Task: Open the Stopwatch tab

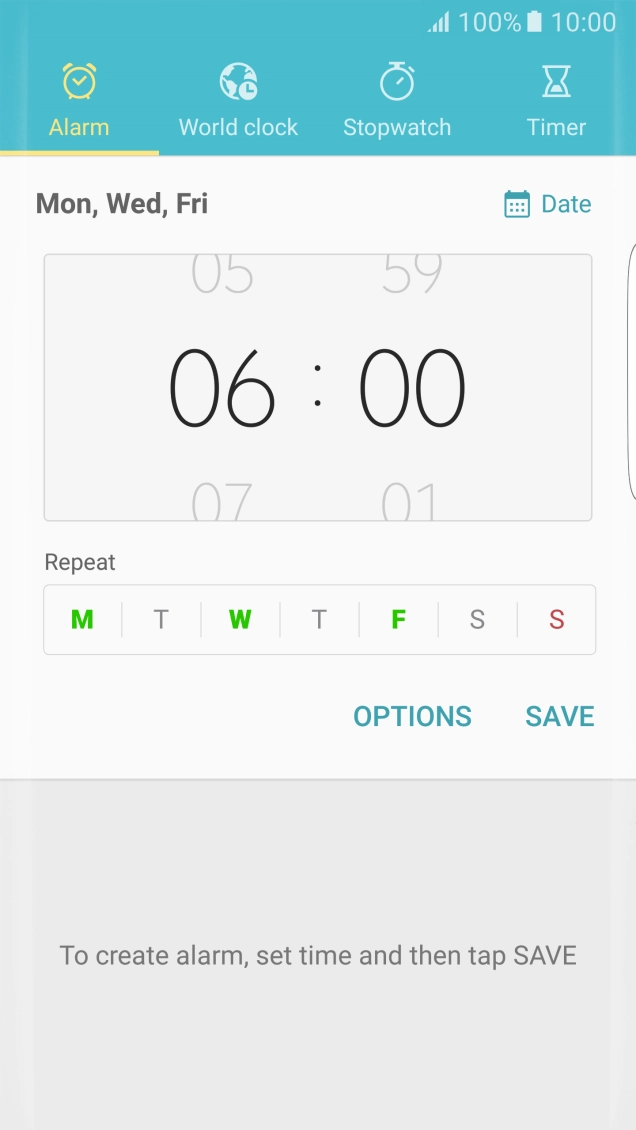Action: coord(397,101)
